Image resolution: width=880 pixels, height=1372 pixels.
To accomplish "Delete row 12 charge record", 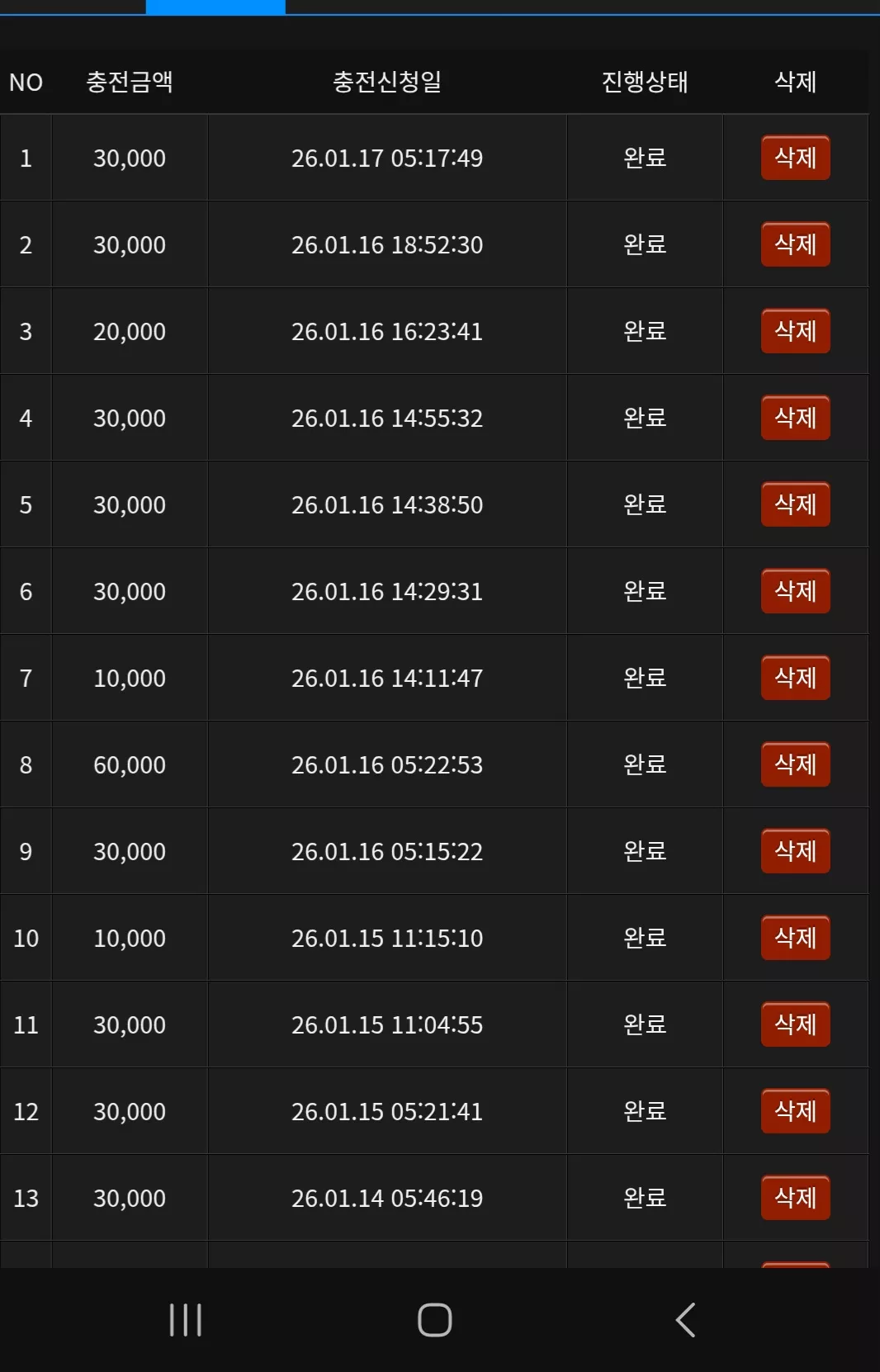I will click(x=795, y=1111).
